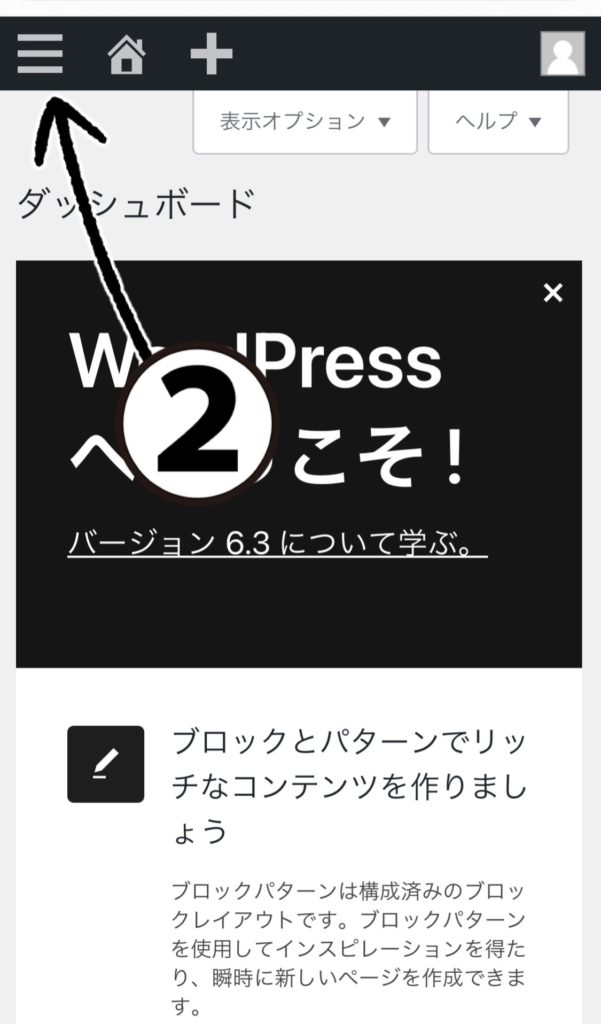Open the バージョン 6.3 について学ぶ link
Screen dimensions: 601x1024
click(x=277, y=543)
